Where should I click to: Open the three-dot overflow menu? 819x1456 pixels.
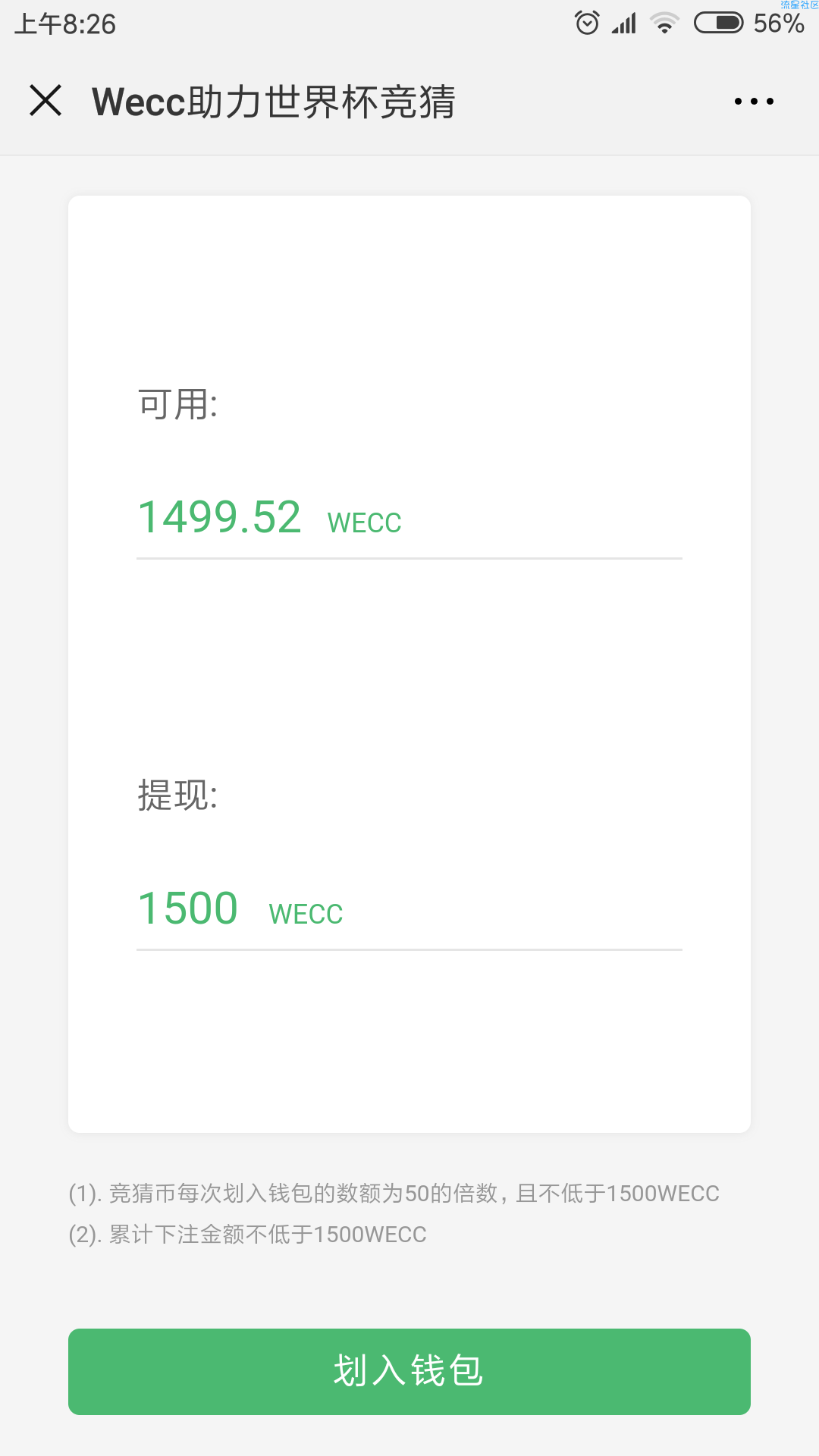754,101
